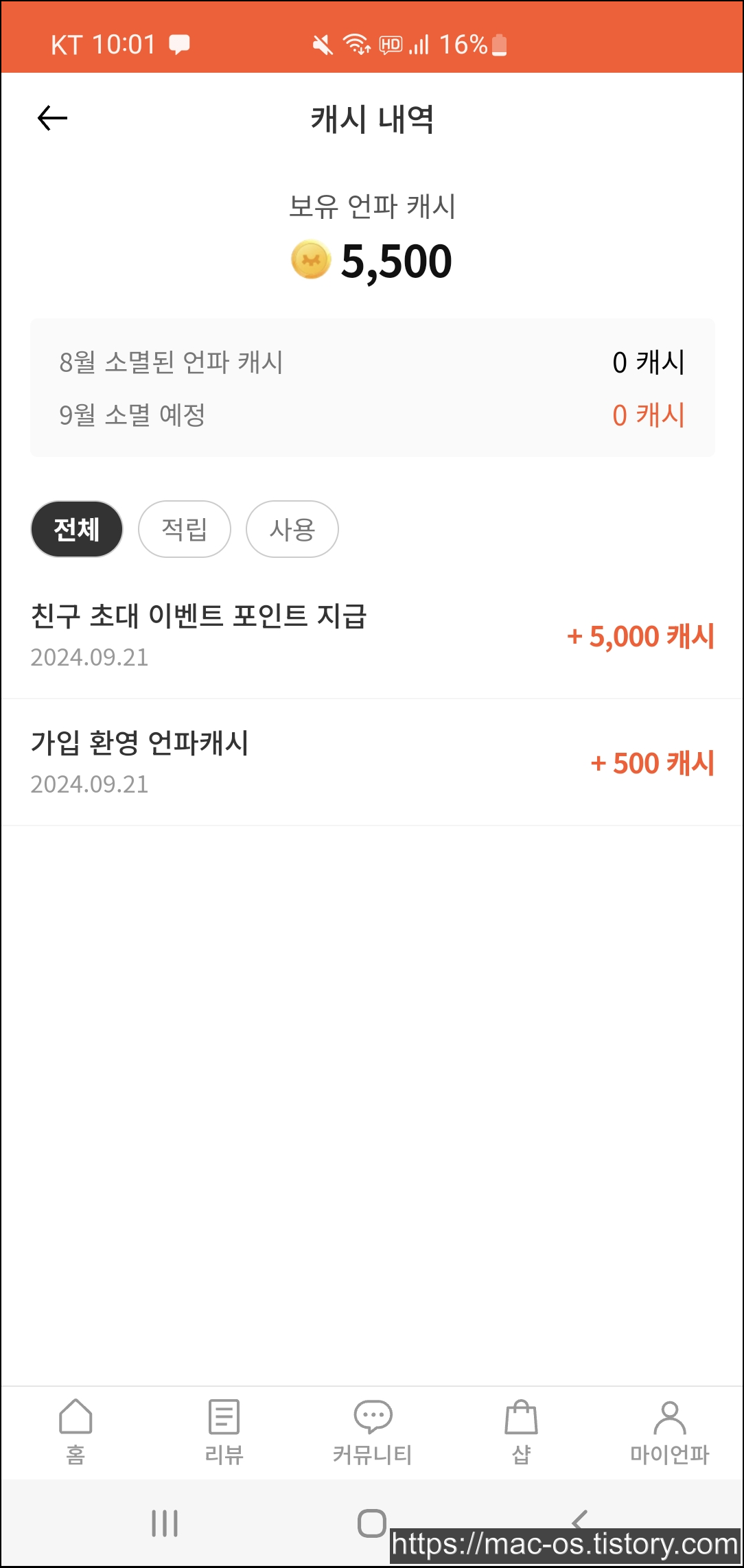Switch to the 적립 filter chip
744x1568 pixels.
click(185, 529)
